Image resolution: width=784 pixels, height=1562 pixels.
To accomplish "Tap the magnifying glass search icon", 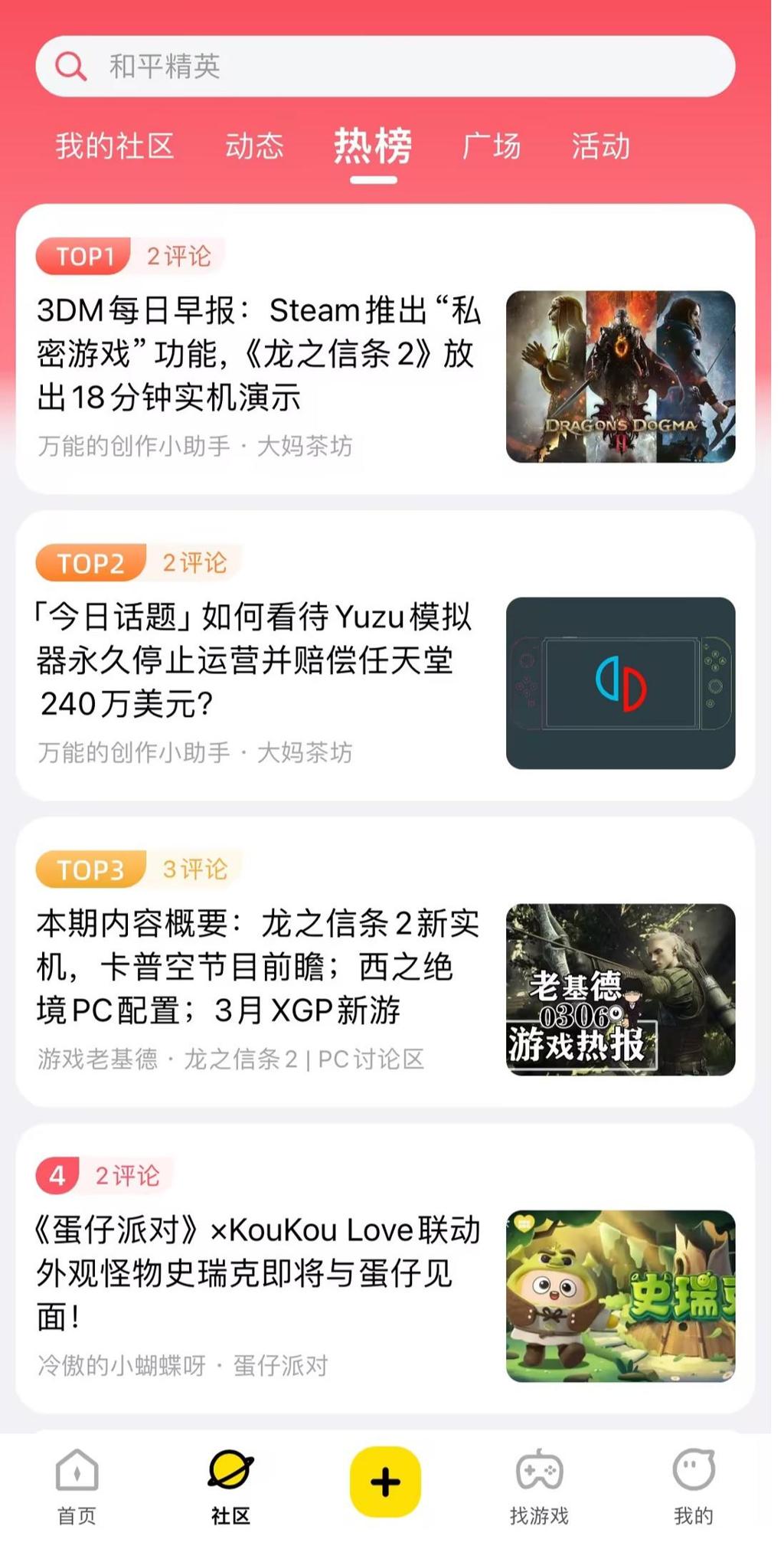I will coord(69,64).
